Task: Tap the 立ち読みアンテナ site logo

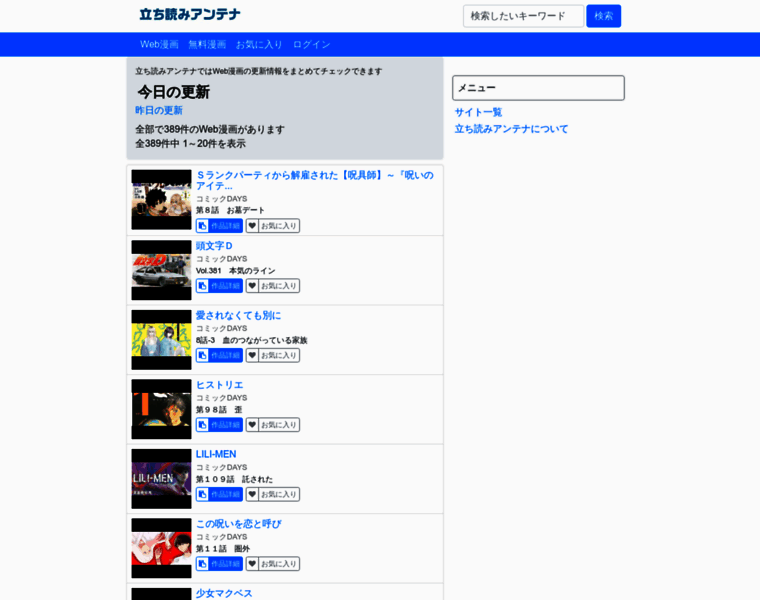Action: [190, 15]
